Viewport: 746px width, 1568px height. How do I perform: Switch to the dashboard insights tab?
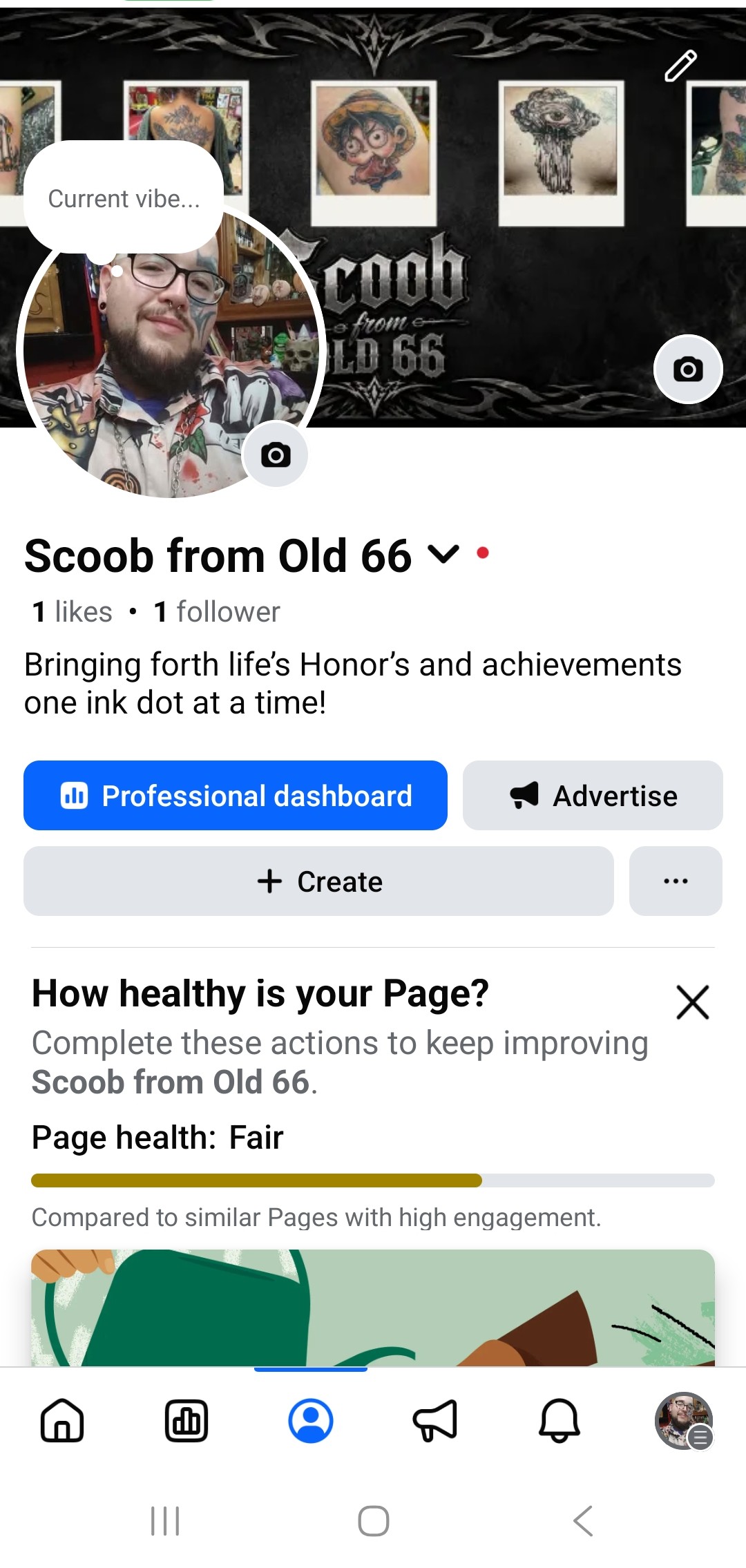pyautogui.click(x=186, y=1420)
